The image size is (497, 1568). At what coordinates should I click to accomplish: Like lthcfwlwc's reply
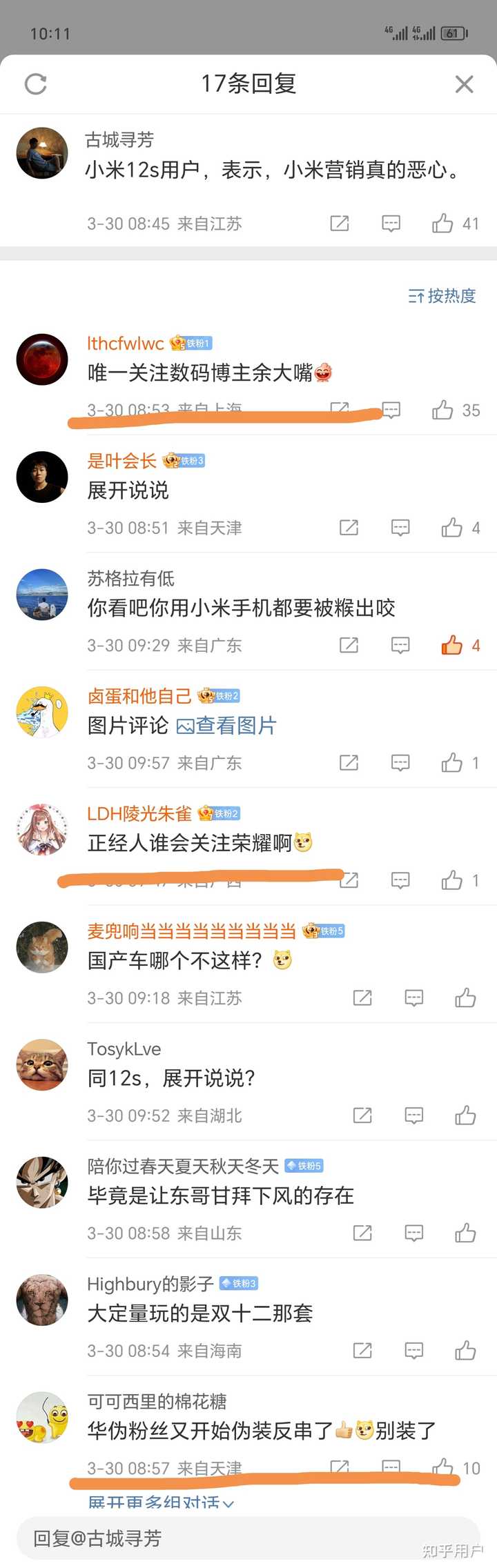442,410
